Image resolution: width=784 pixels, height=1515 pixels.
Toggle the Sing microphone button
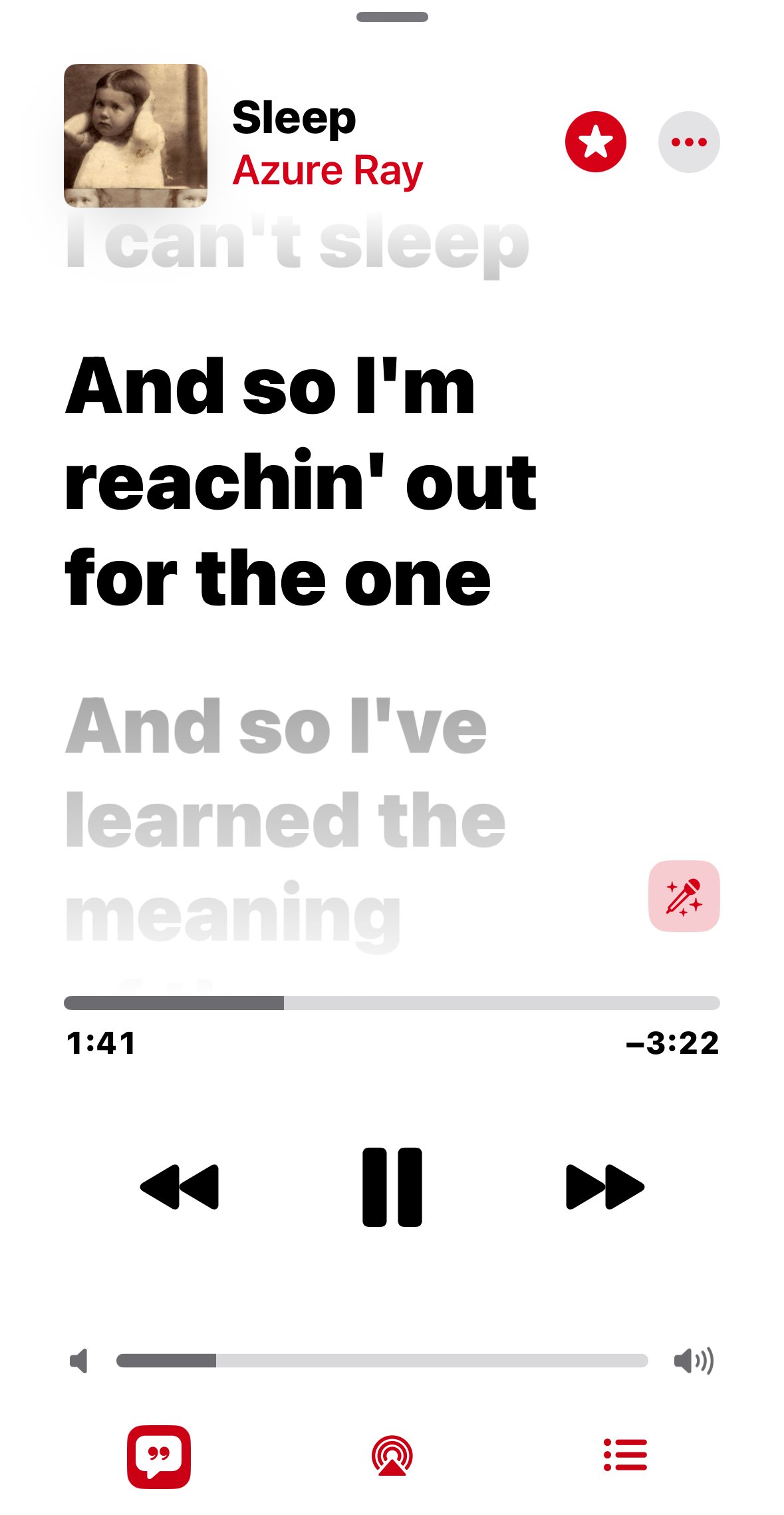pyautogui.click(x=684, y=896)
